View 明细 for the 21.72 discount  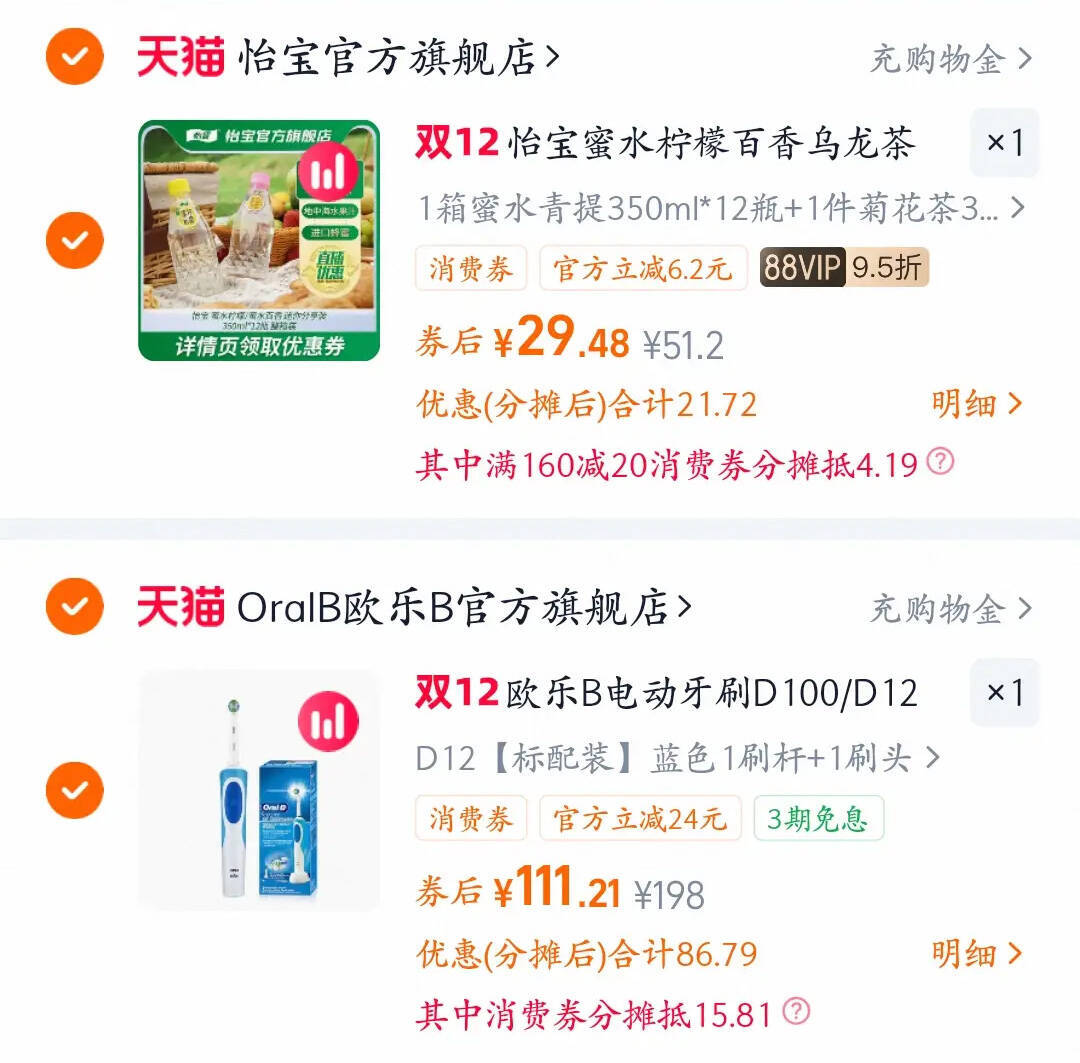(x=977, y=404)
